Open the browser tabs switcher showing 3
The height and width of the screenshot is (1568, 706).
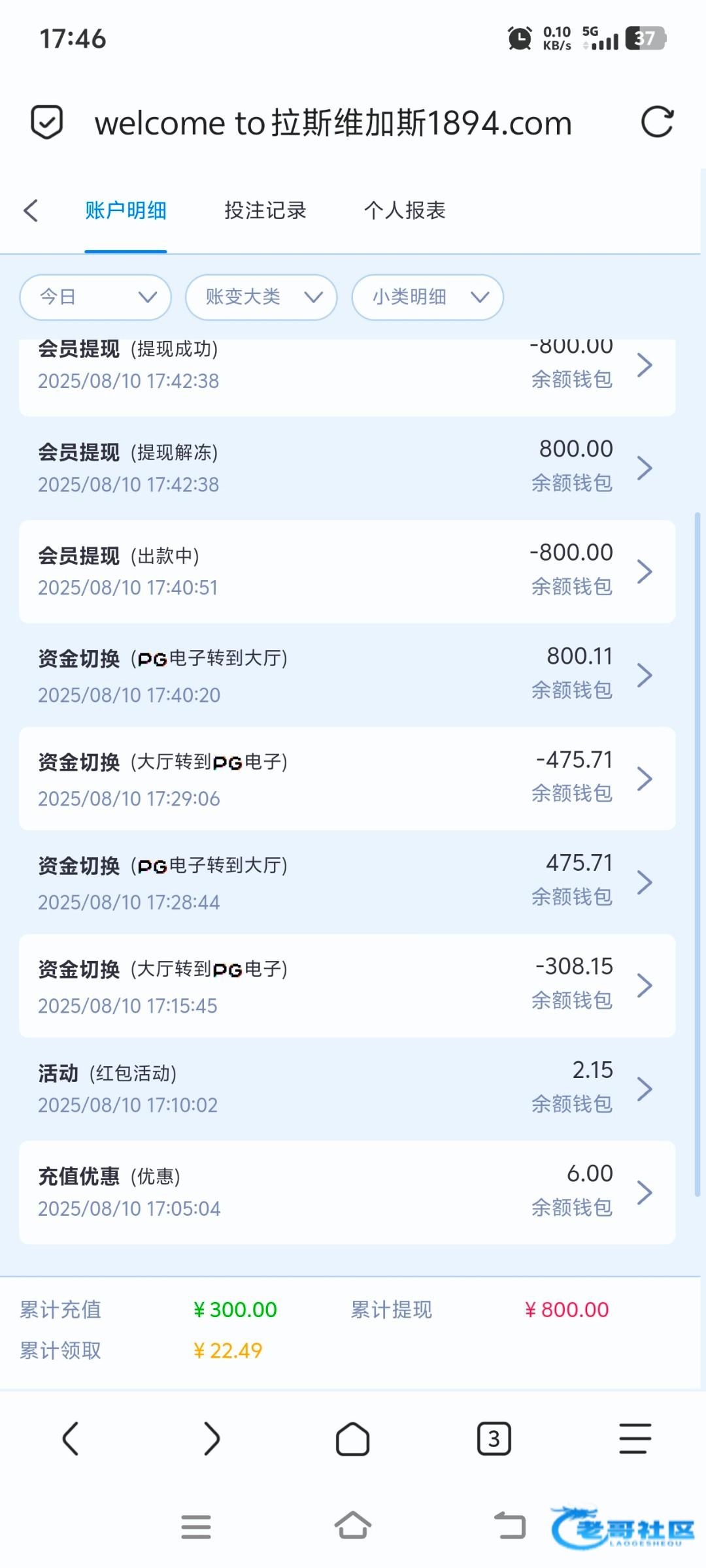[494, 1439]
